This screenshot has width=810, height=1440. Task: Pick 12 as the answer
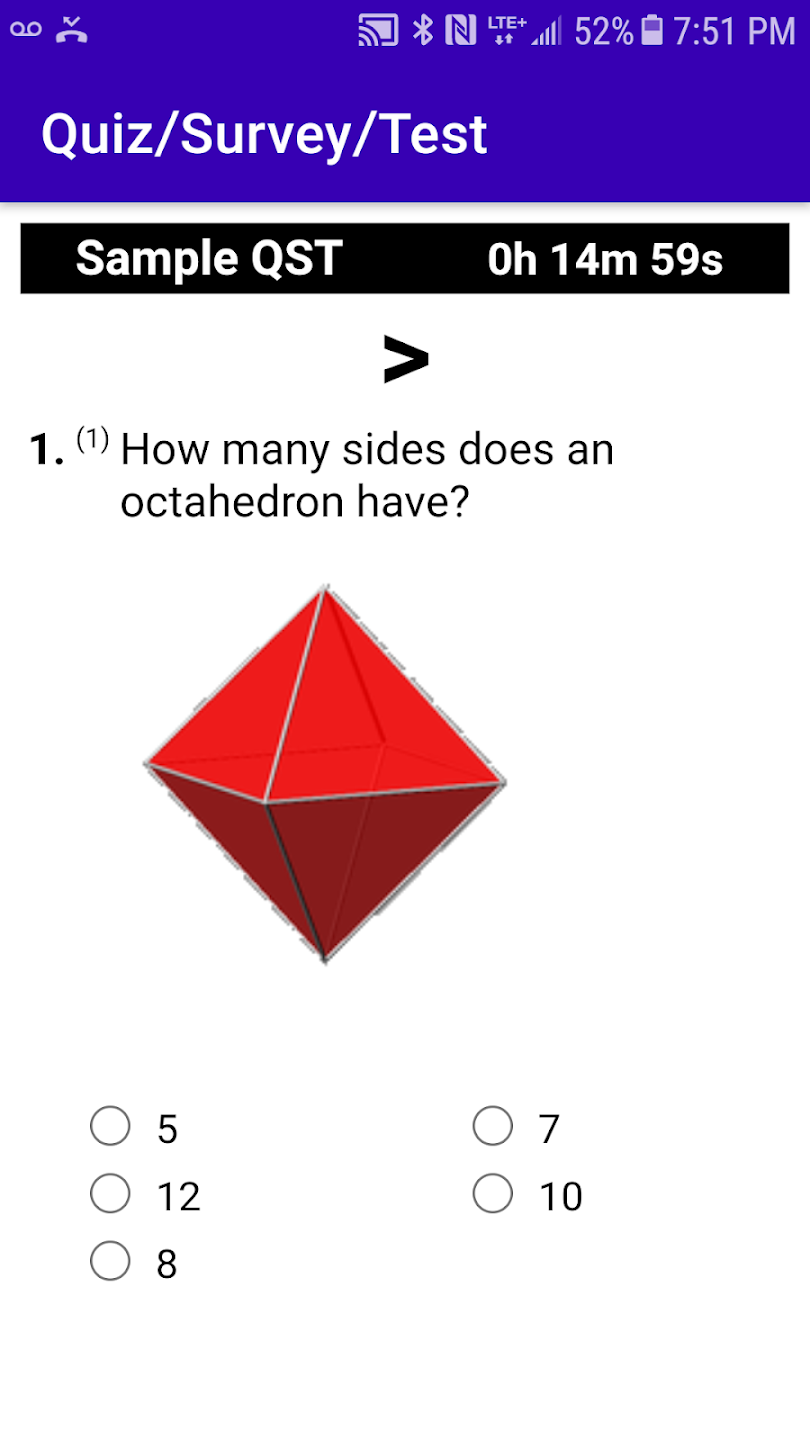110,1194
